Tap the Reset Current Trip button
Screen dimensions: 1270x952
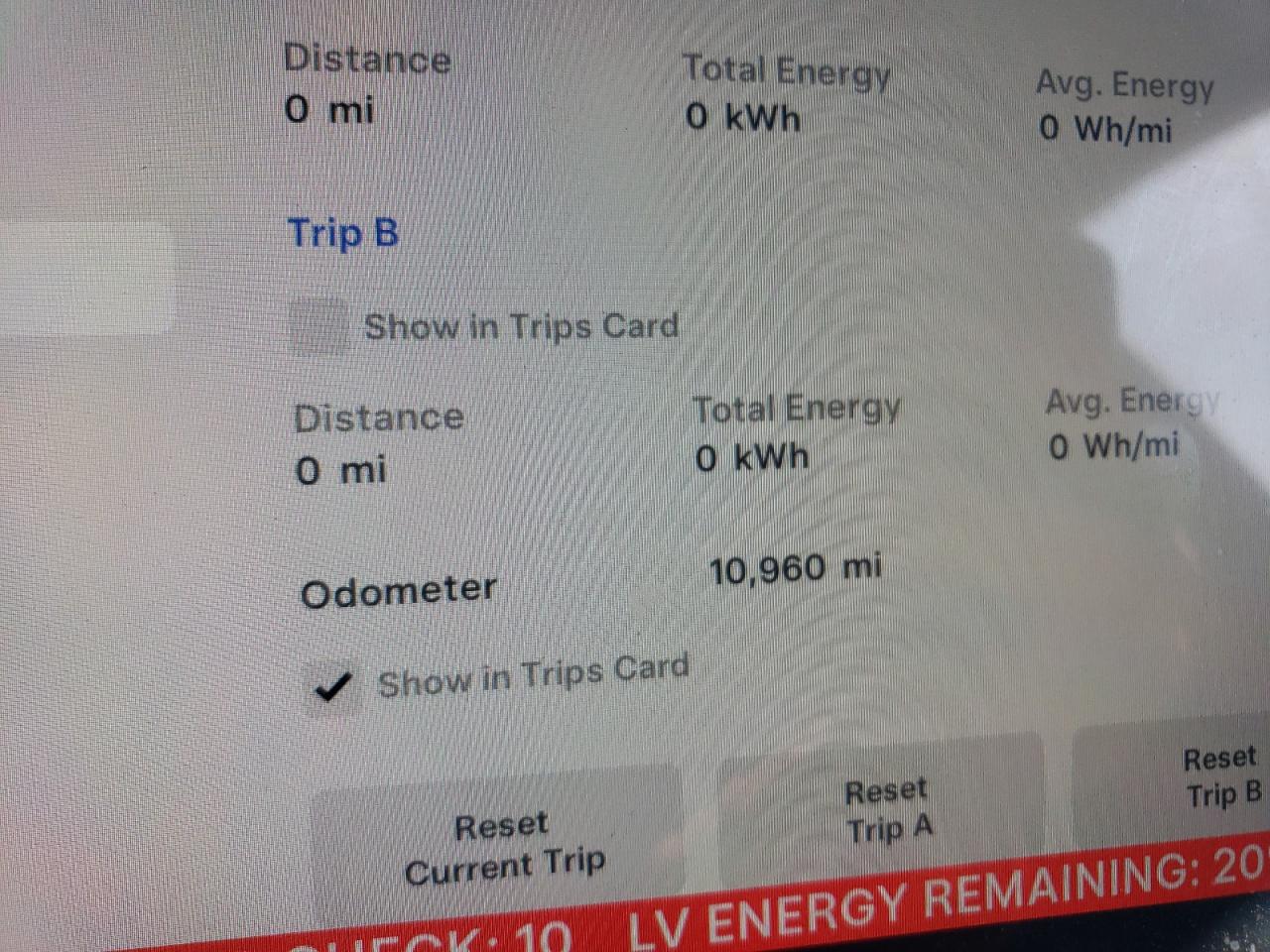(501, 845)
